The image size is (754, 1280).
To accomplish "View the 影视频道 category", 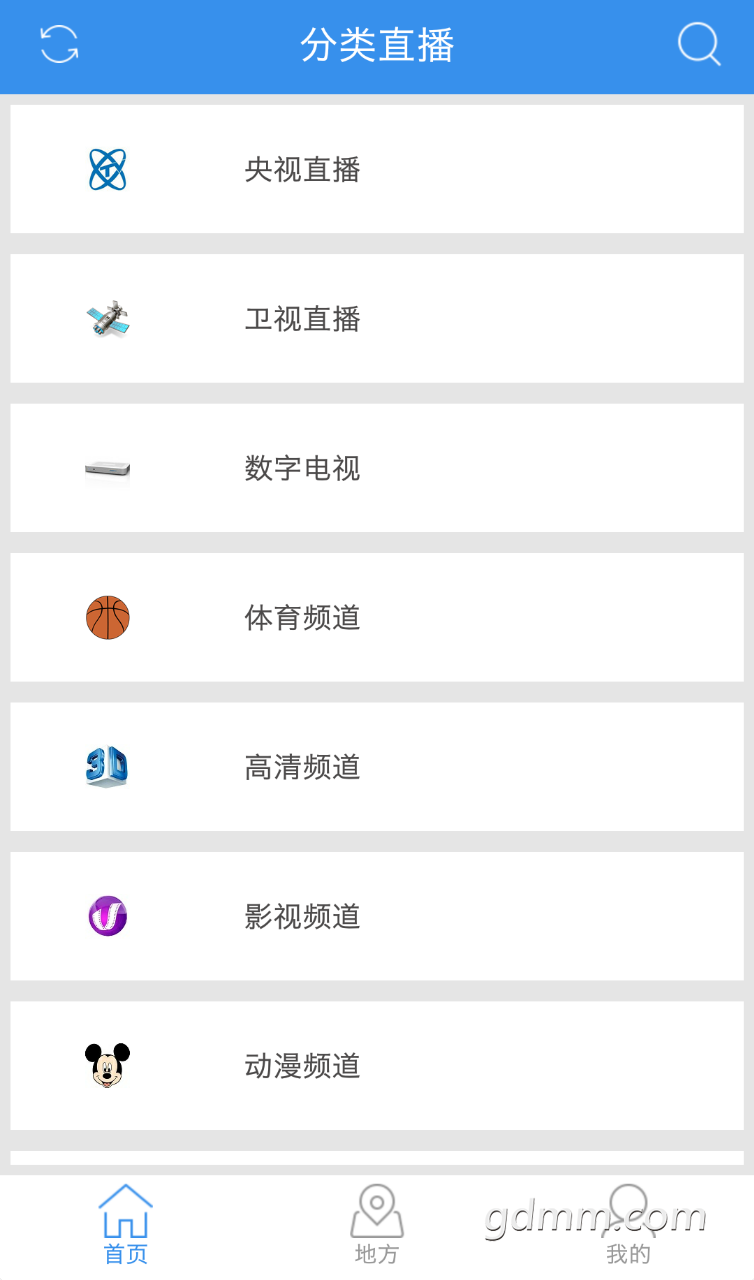I will [376, 916].
